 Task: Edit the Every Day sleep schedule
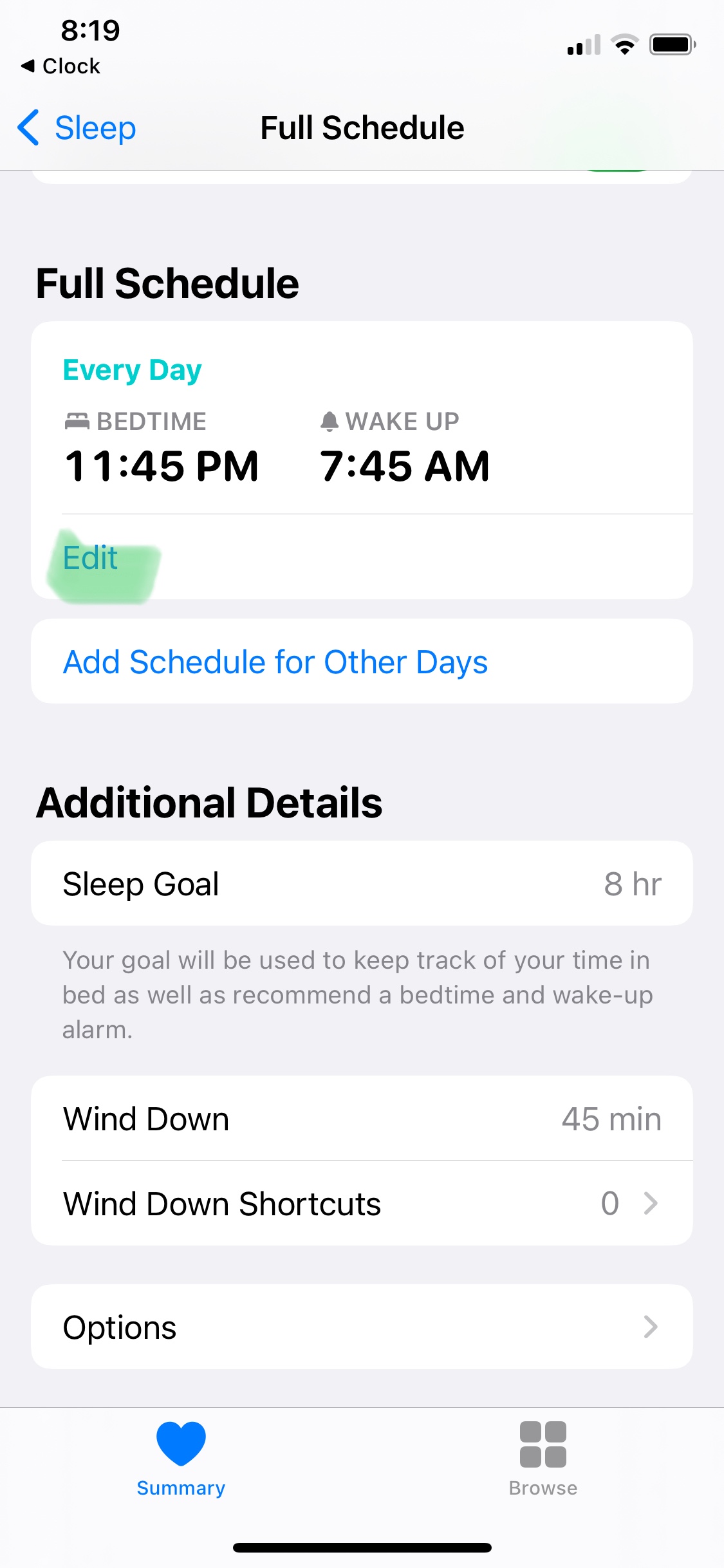pyautogui.click(x=91, y=557)
